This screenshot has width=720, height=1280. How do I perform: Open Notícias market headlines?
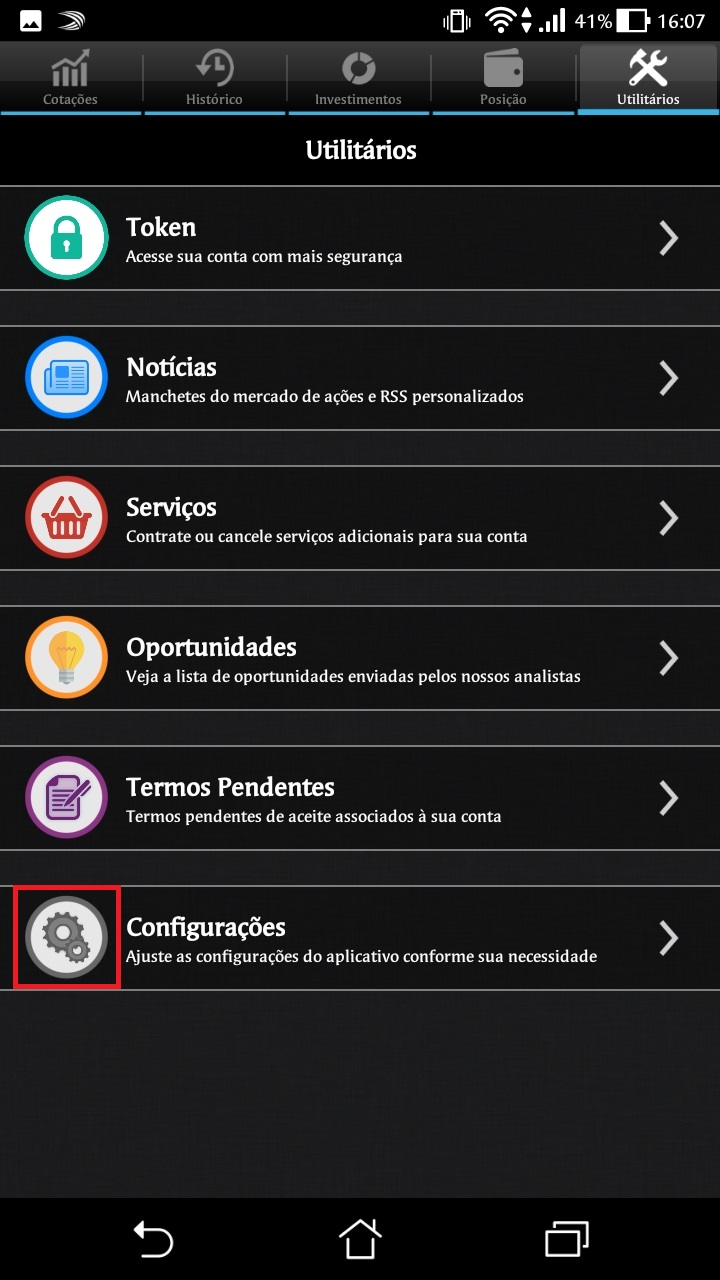point(360,378)
